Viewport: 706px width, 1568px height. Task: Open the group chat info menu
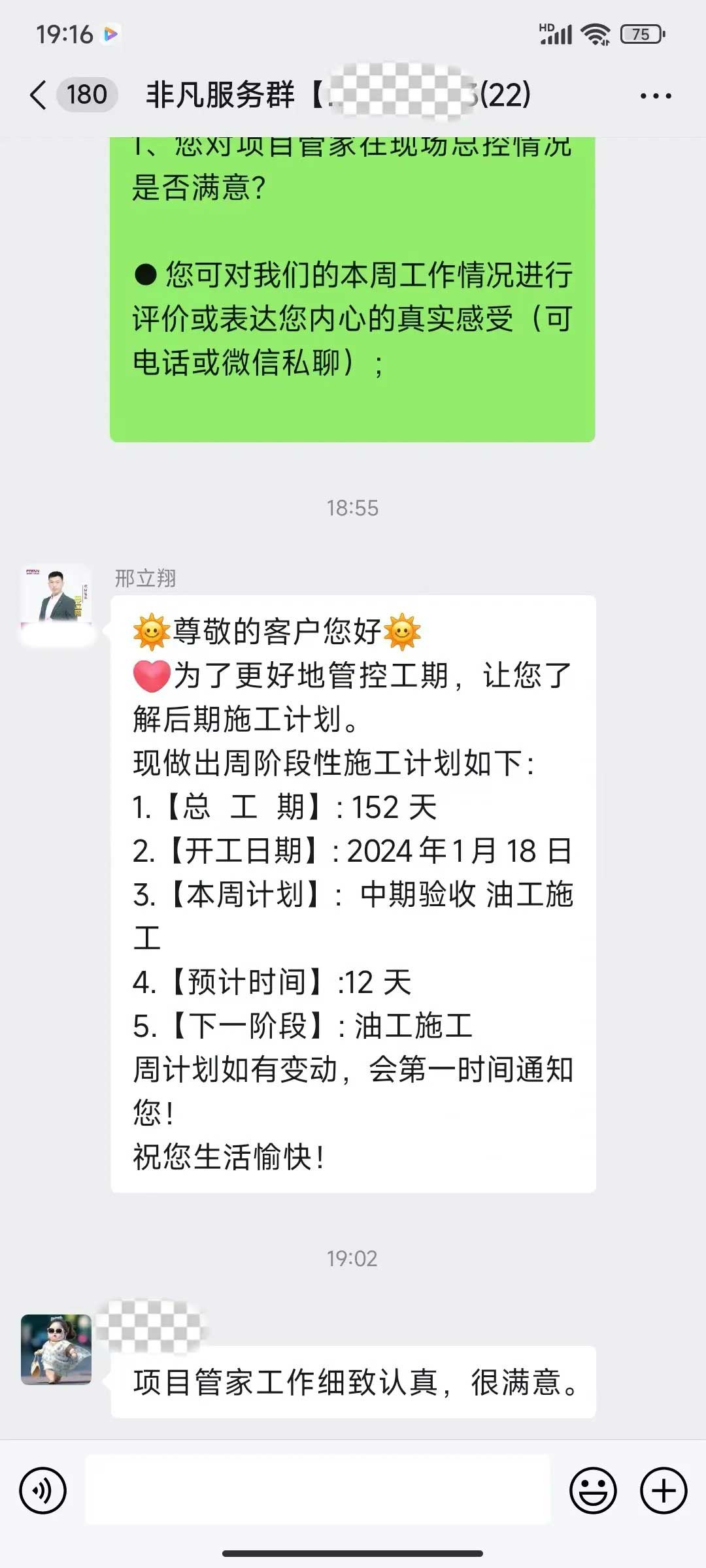click(655, 96)
